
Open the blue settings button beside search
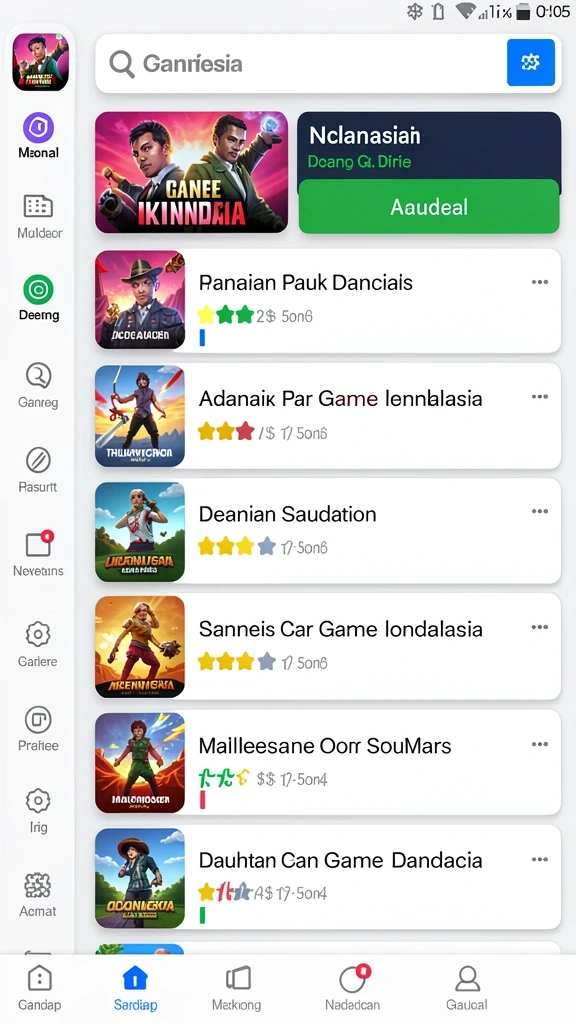click(x=530, y=63)
